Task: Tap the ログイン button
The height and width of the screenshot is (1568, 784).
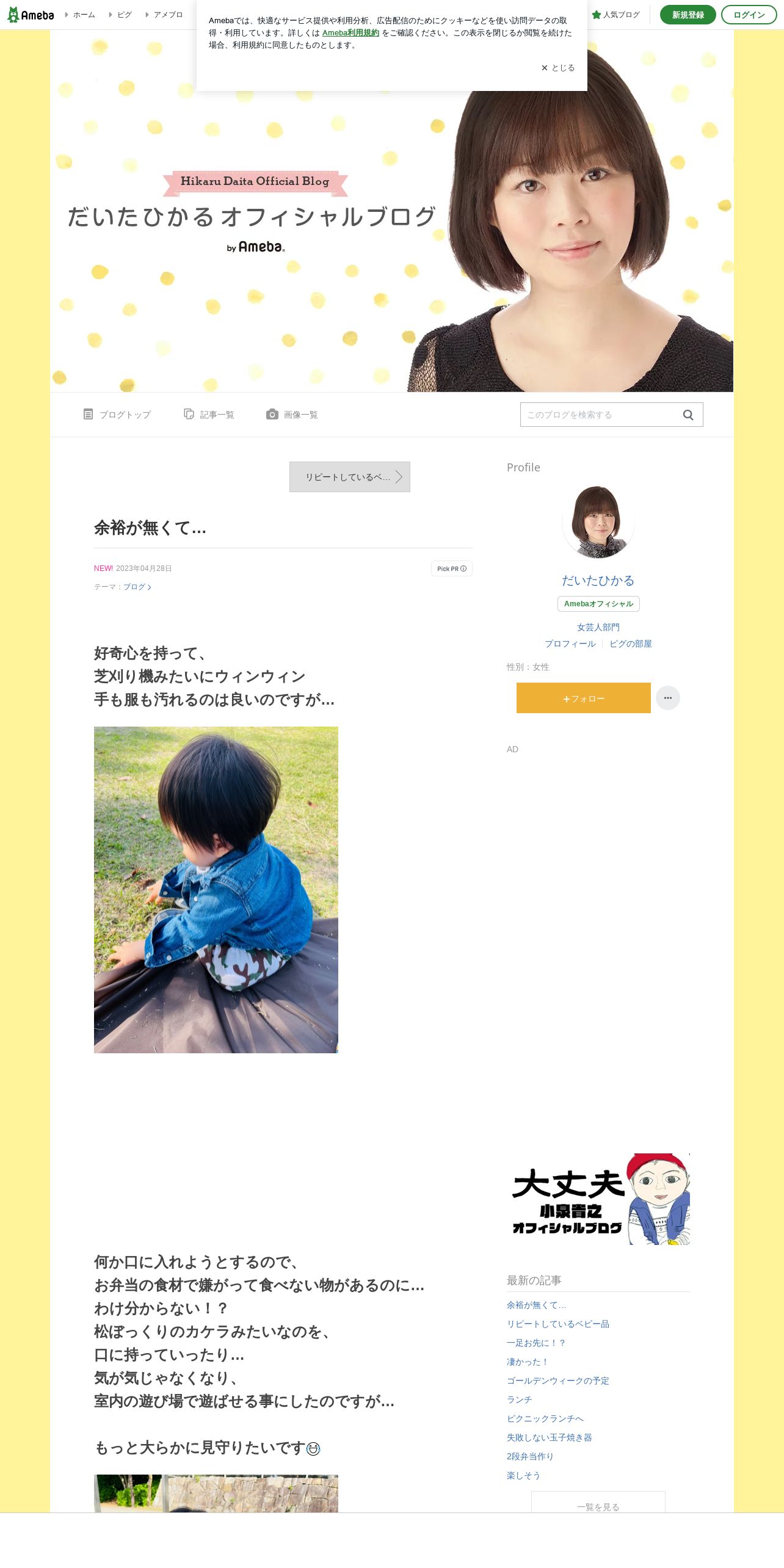Action: [x=749, y=15]
